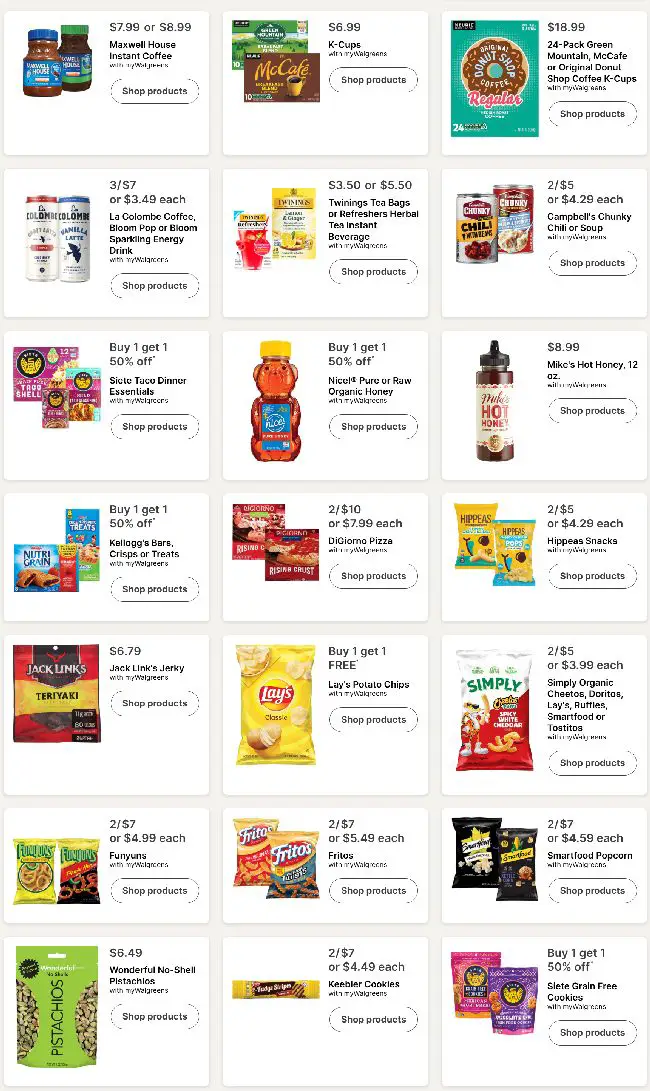This screenshot has width=650, height=1091.
Task: Shop products for Twinings Tea Bags
Action: click(x=374, y=272)
